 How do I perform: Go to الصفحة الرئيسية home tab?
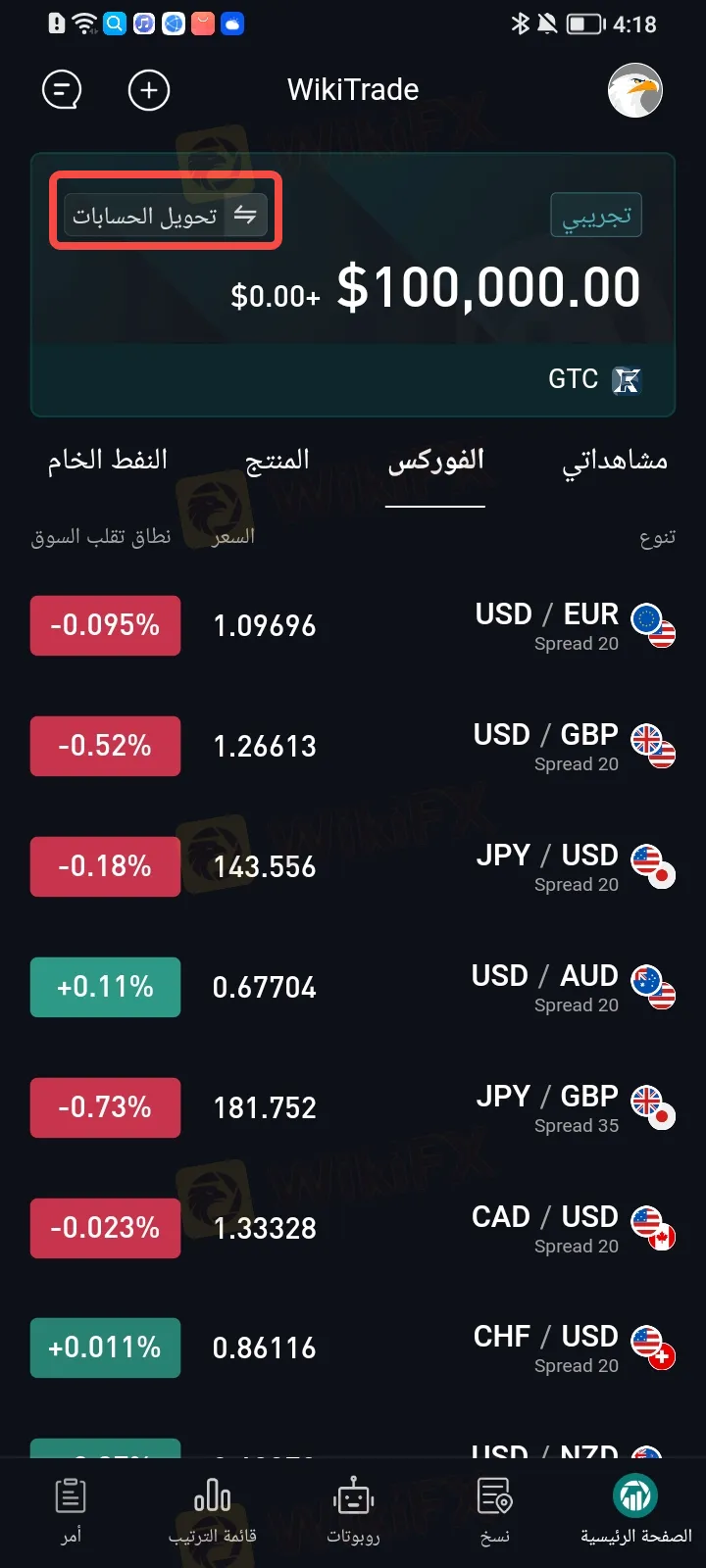(x=635, y=1511)
